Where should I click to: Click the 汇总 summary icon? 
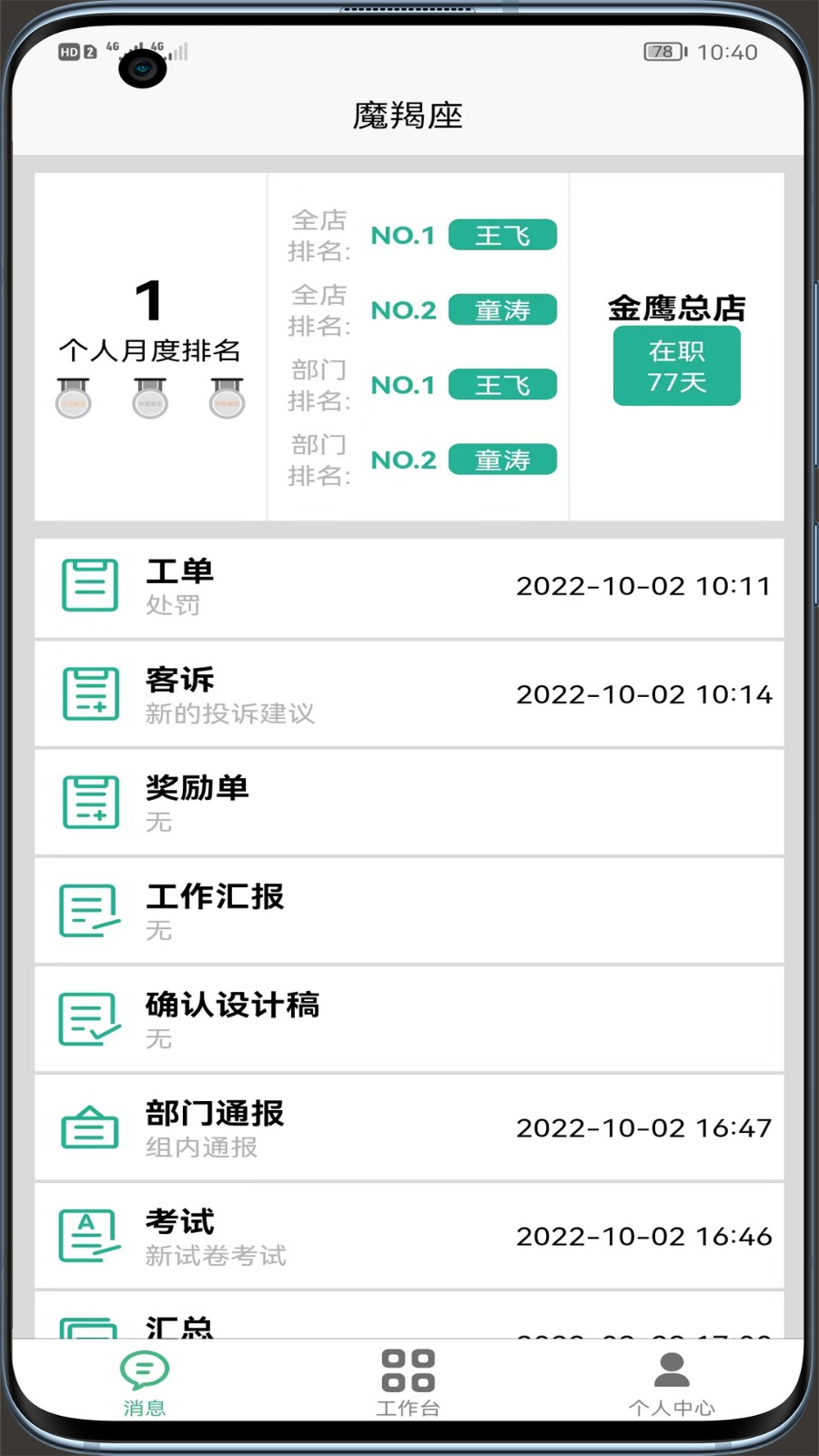(88, 1329)
